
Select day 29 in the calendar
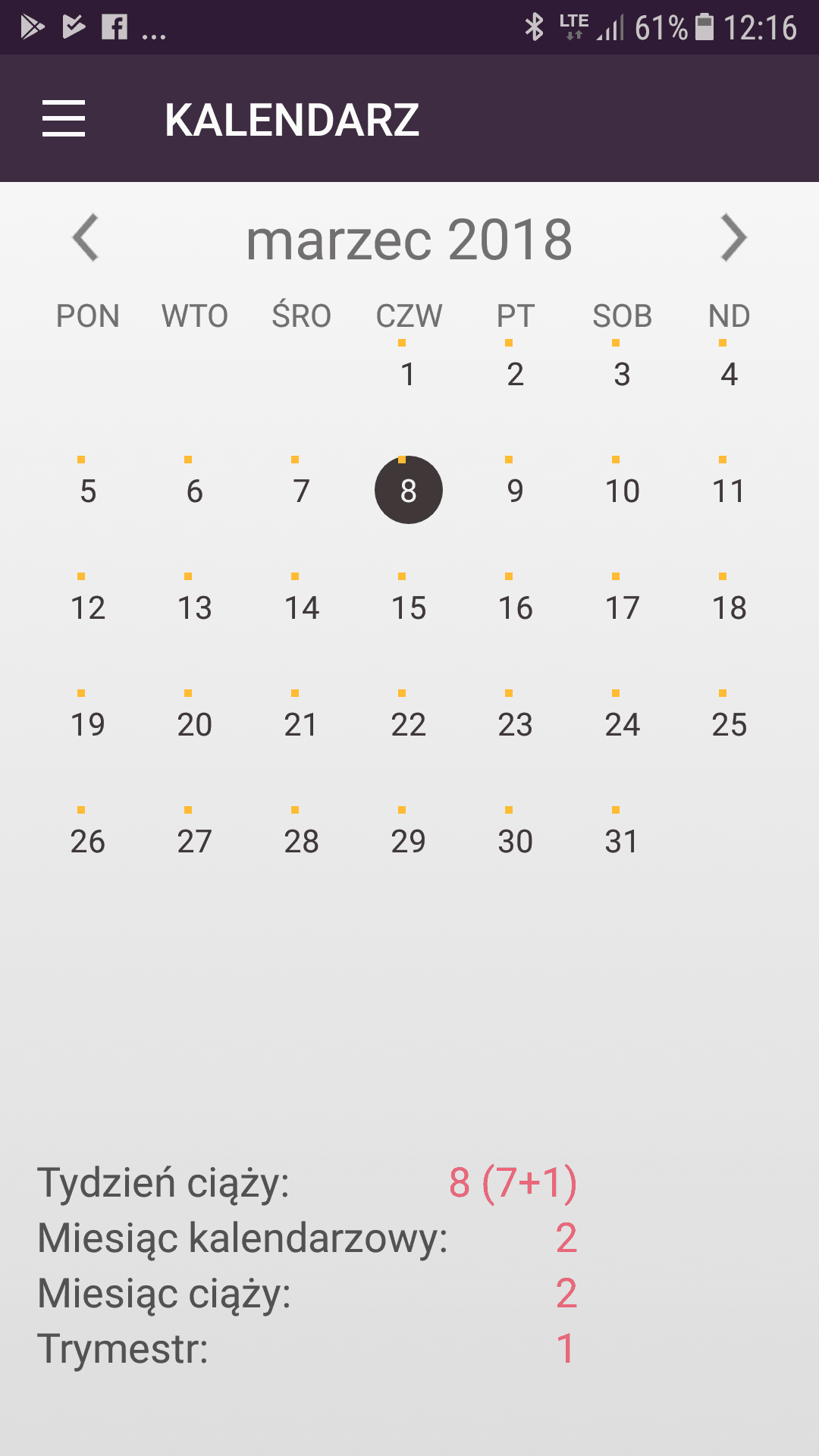pyautogui.click(x=408, y=840)
